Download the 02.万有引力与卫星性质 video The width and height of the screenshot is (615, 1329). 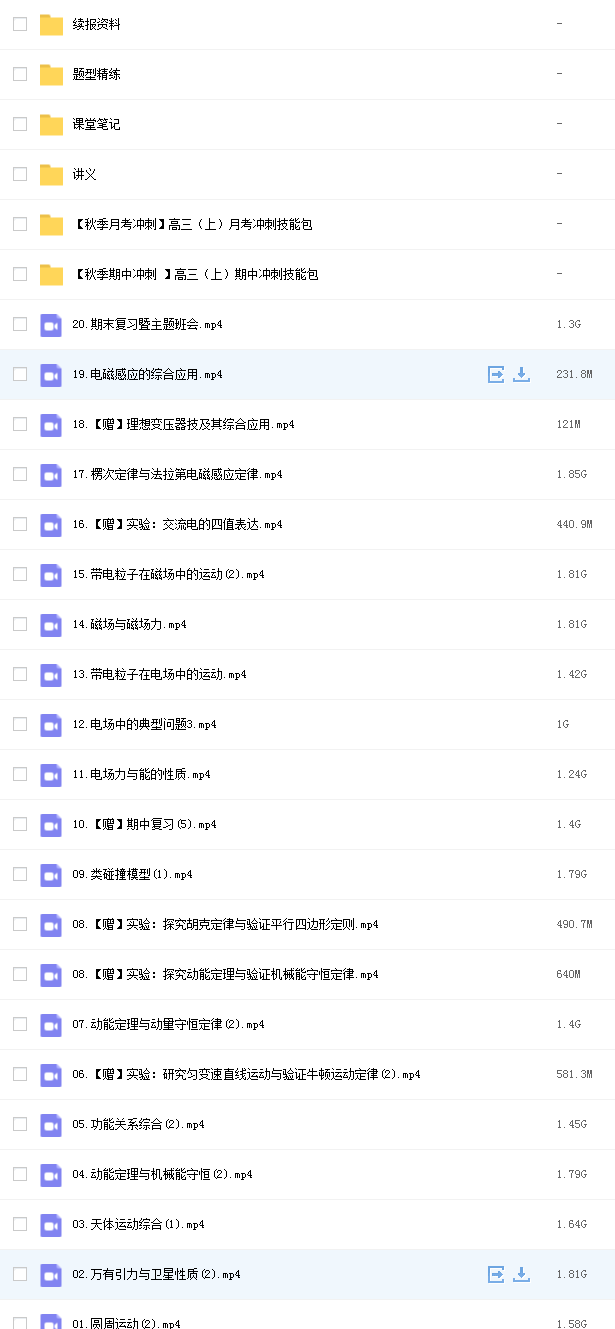point(521,1274)
